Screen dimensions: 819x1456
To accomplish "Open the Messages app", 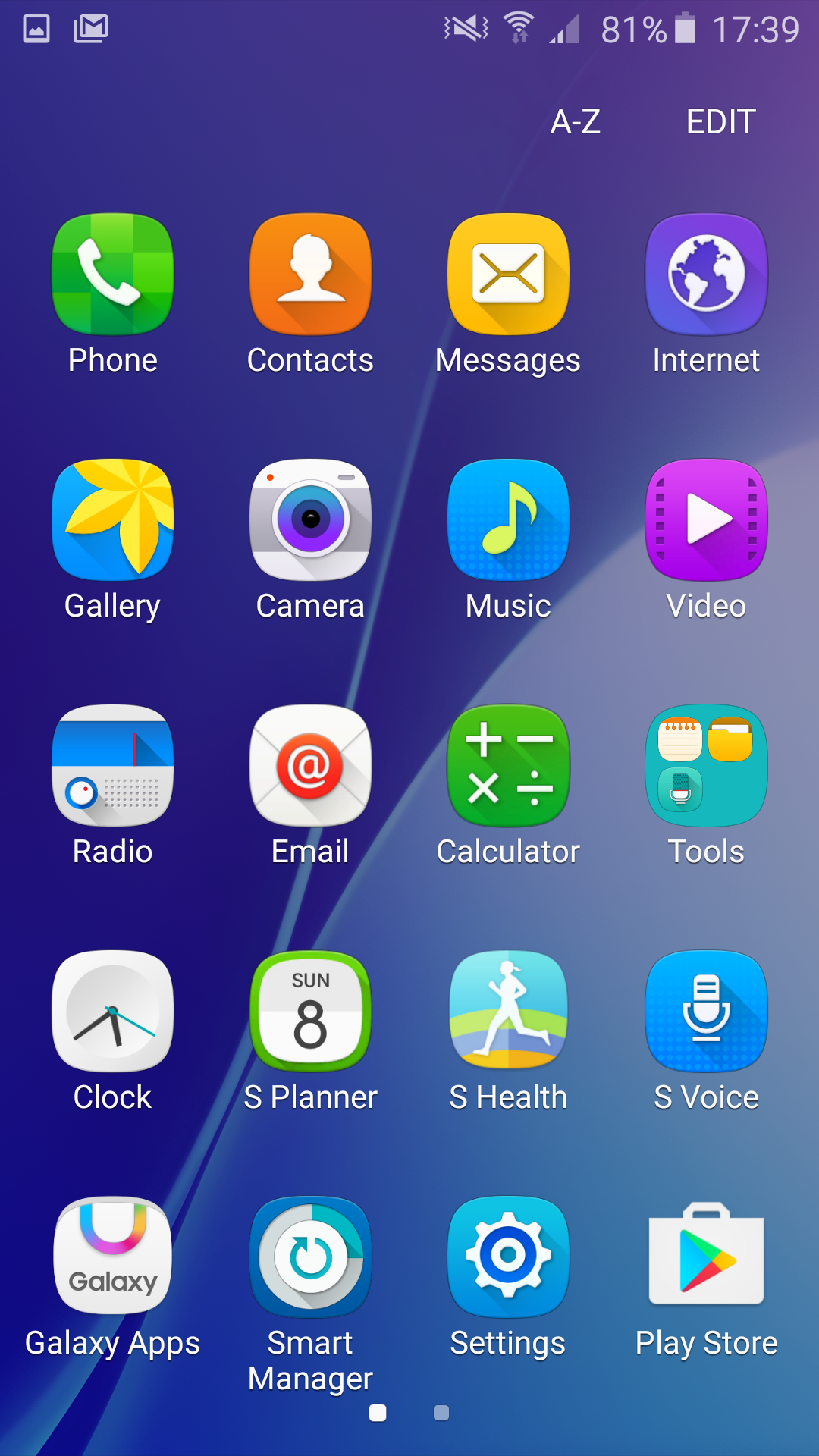I will click(508, 275).
